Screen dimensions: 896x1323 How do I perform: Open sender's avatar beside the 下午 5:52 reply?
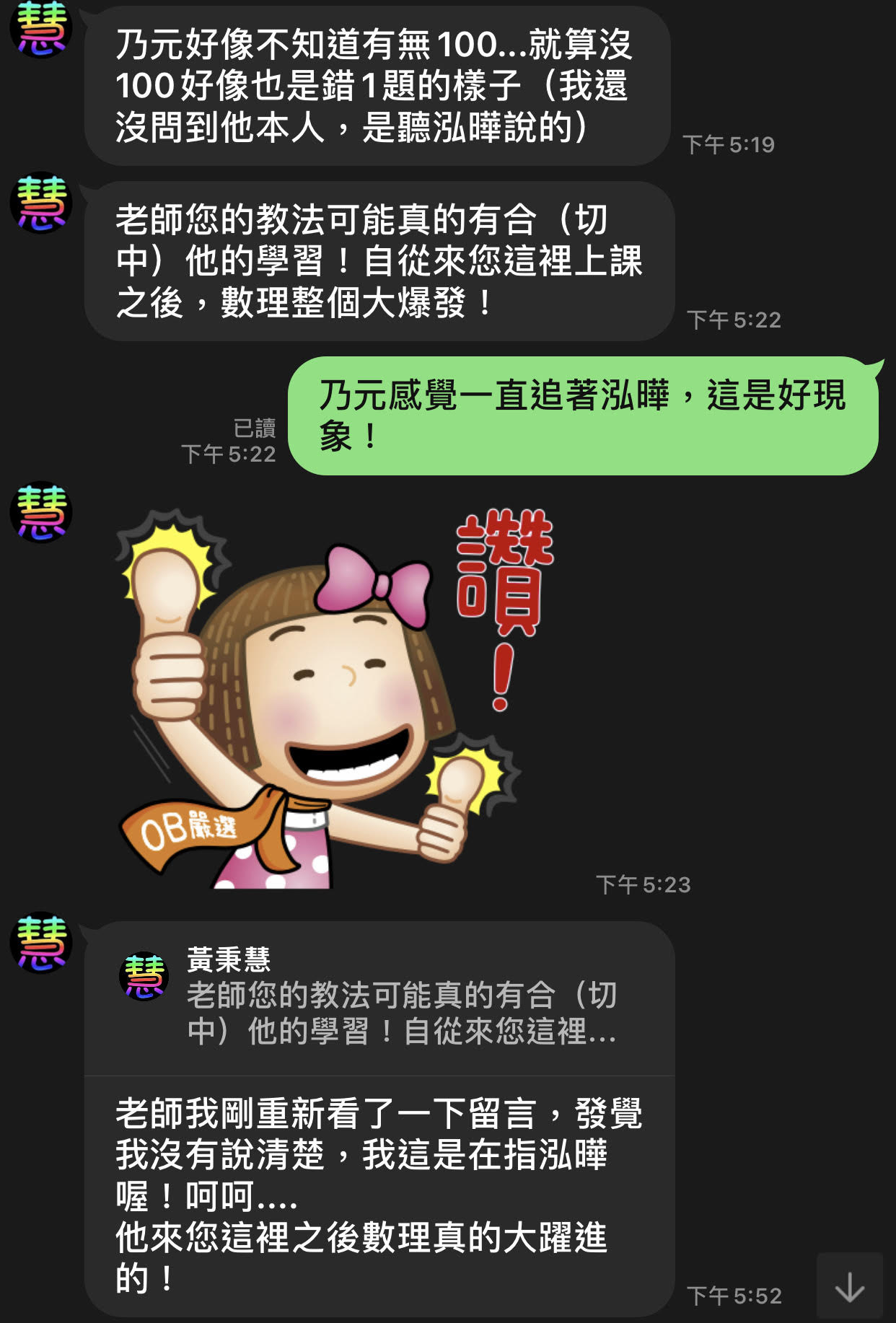coord(41,943)
